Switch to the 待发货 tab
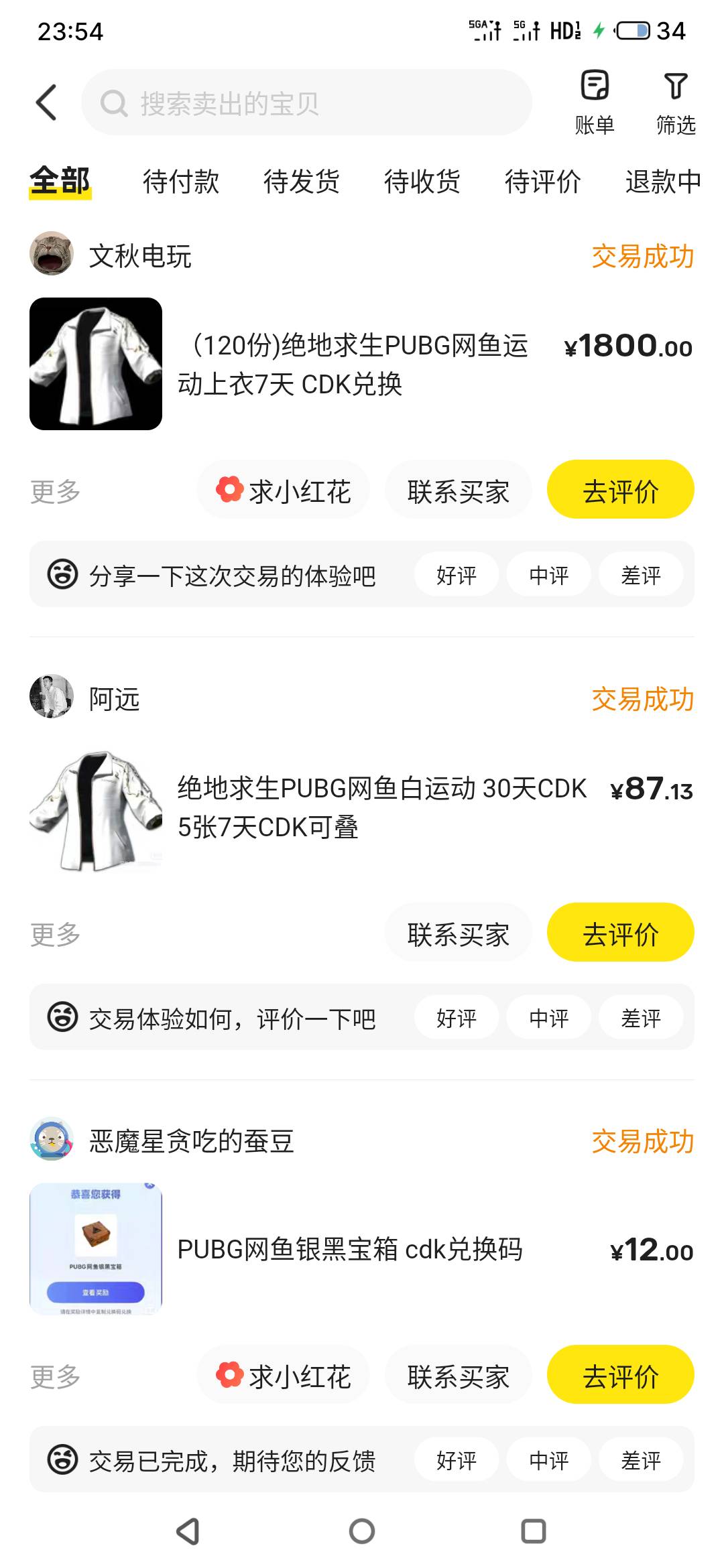 302,181
